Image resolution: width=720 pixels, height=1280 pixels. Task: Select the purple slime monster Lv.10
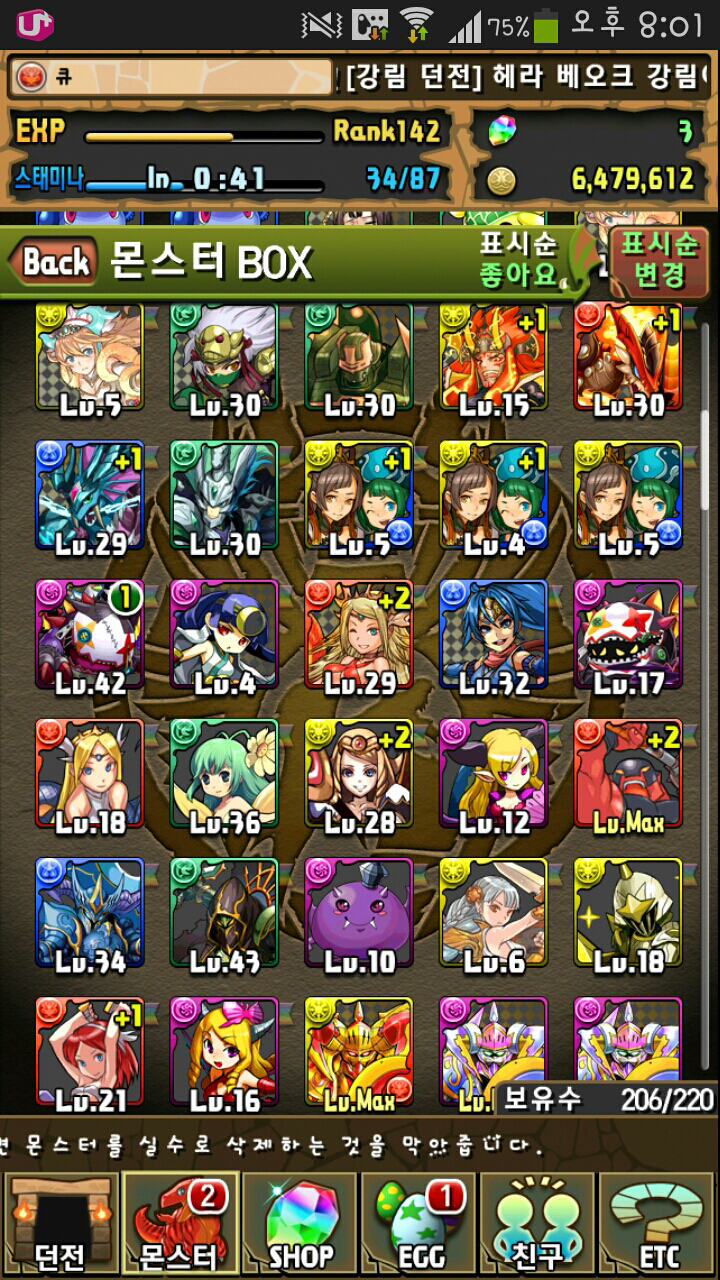(x=358, y=914)
